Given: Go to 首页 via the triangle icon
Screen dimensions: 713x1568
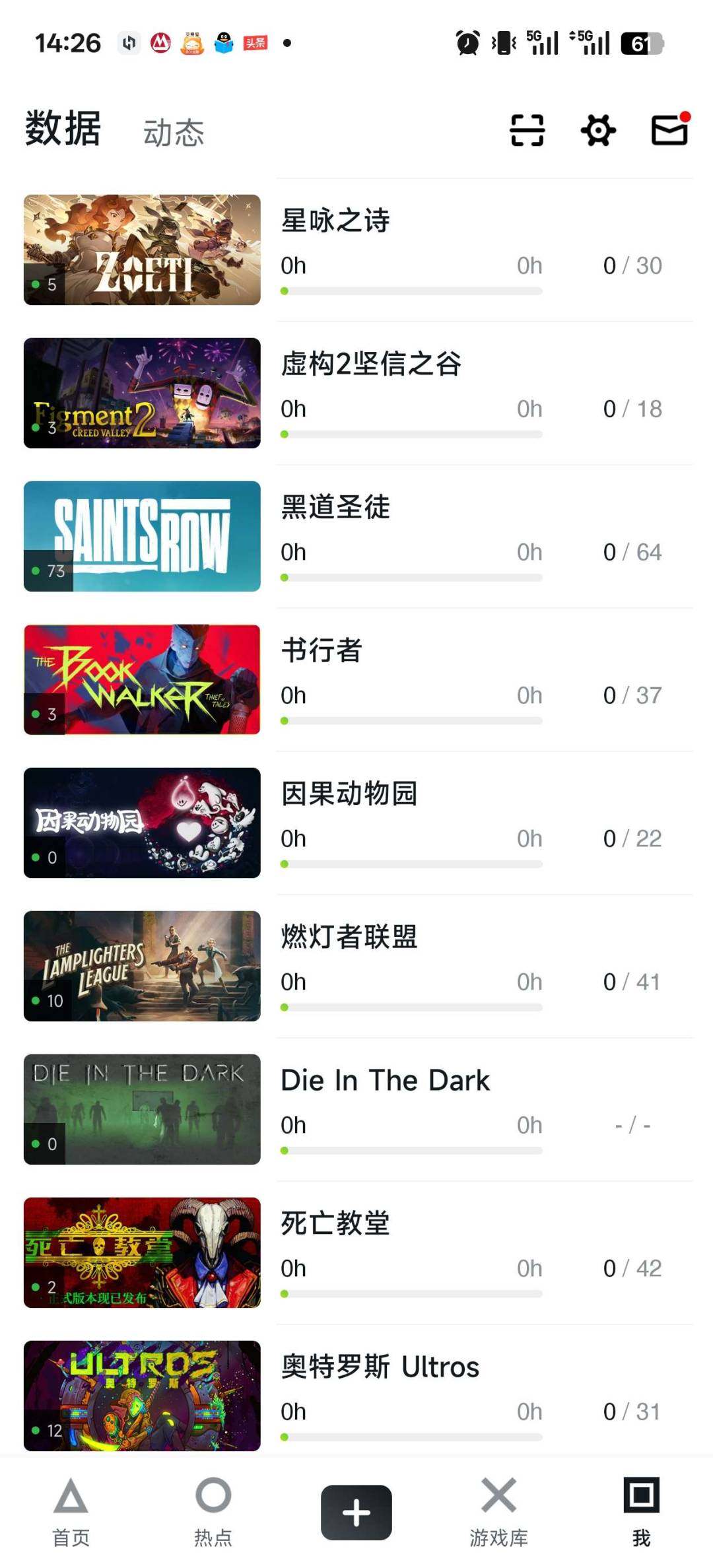Looking at the screenshot, I should pyautogui.click(x=71, y=1512).
